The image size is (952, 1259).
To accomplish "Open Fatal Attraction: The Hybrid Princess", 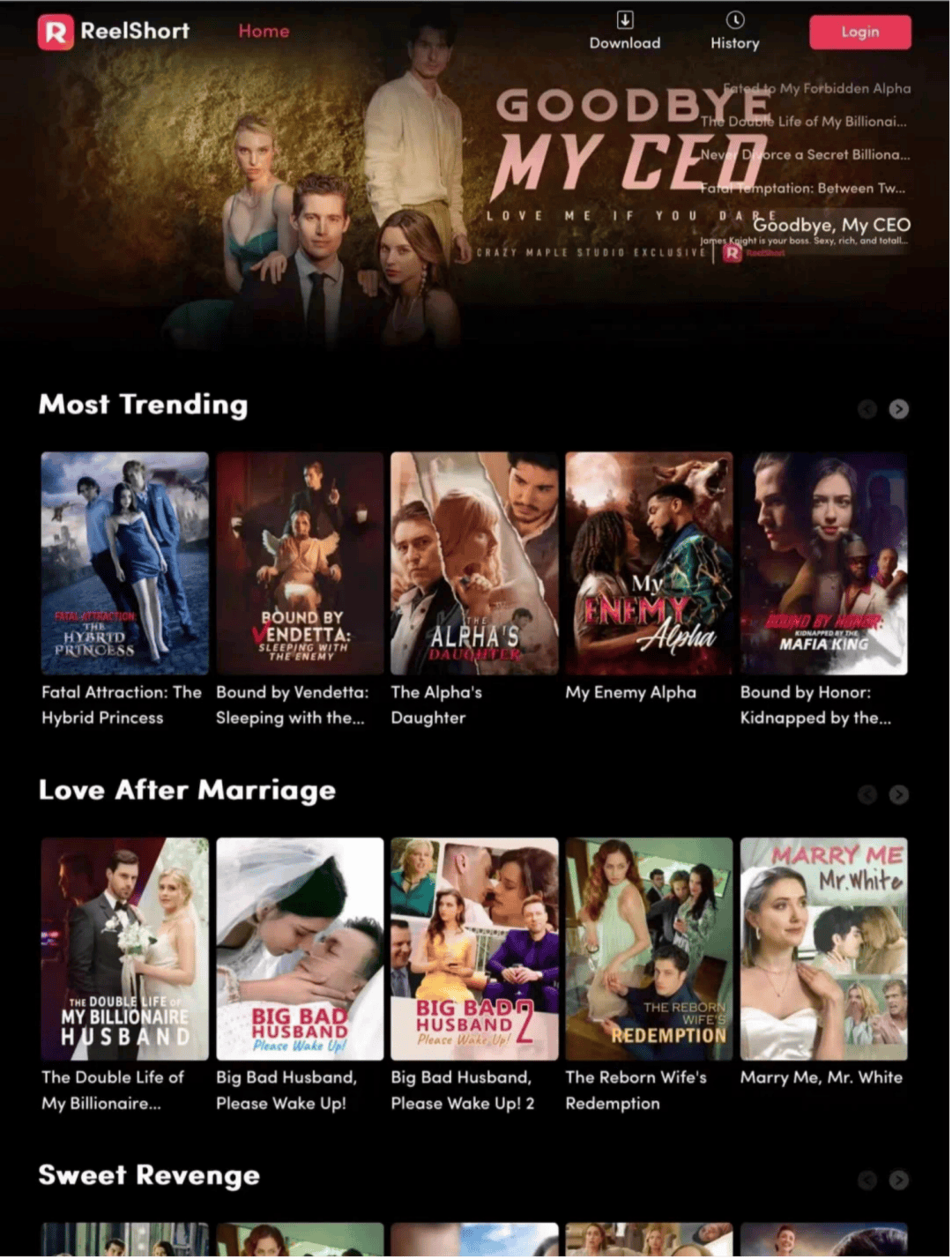I will coord(124,563).
